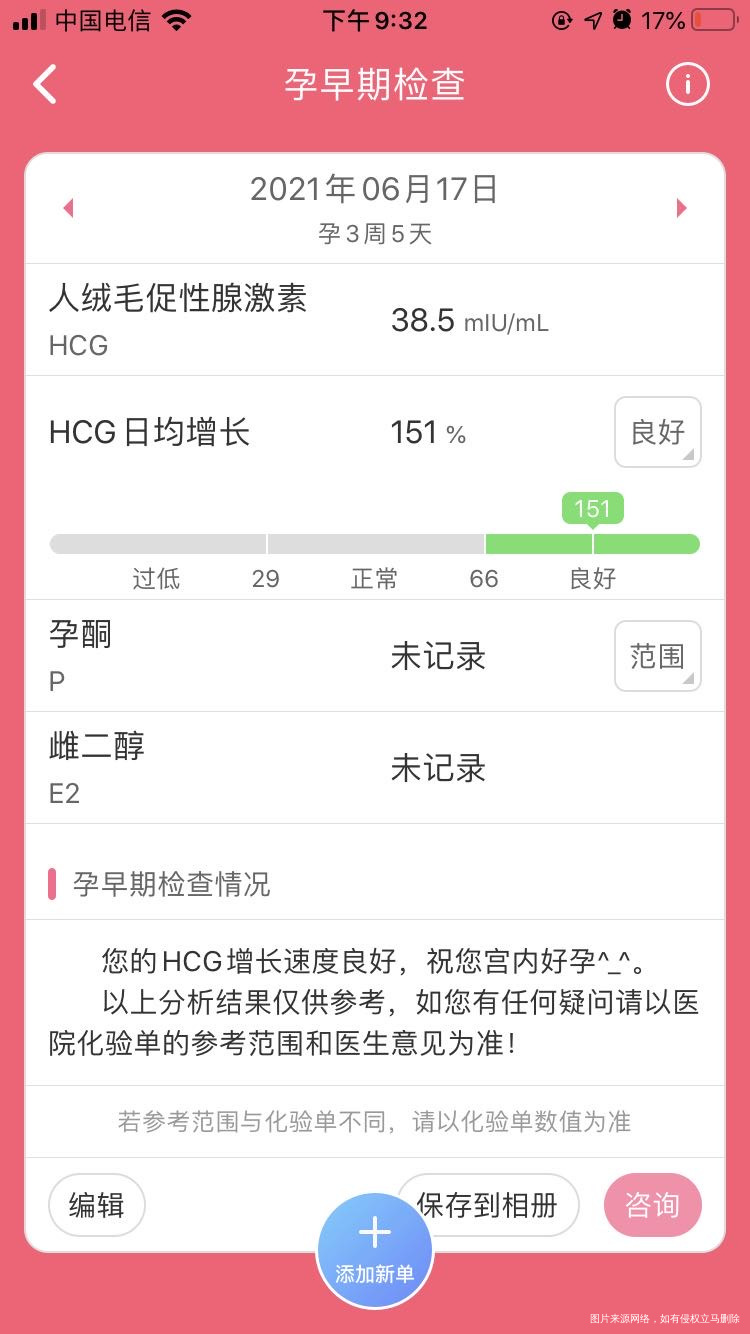This screenshot has height=1334, width=750.
Task: Select the date header 2021年06月17日
Action: pos(374,188)
